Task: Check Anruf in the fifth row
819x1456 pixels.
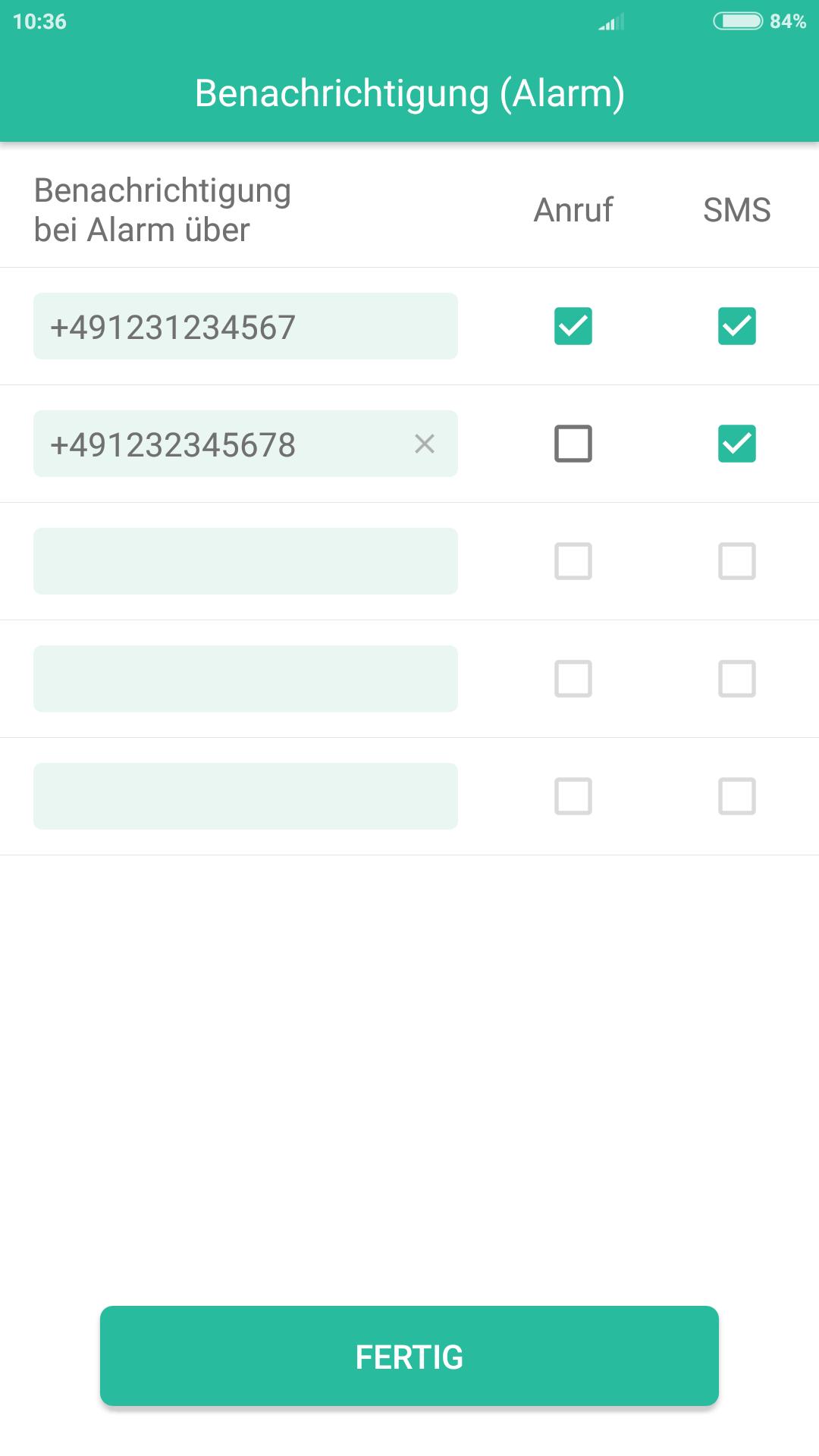Action: pyautogui.click(x=573, y=796)
